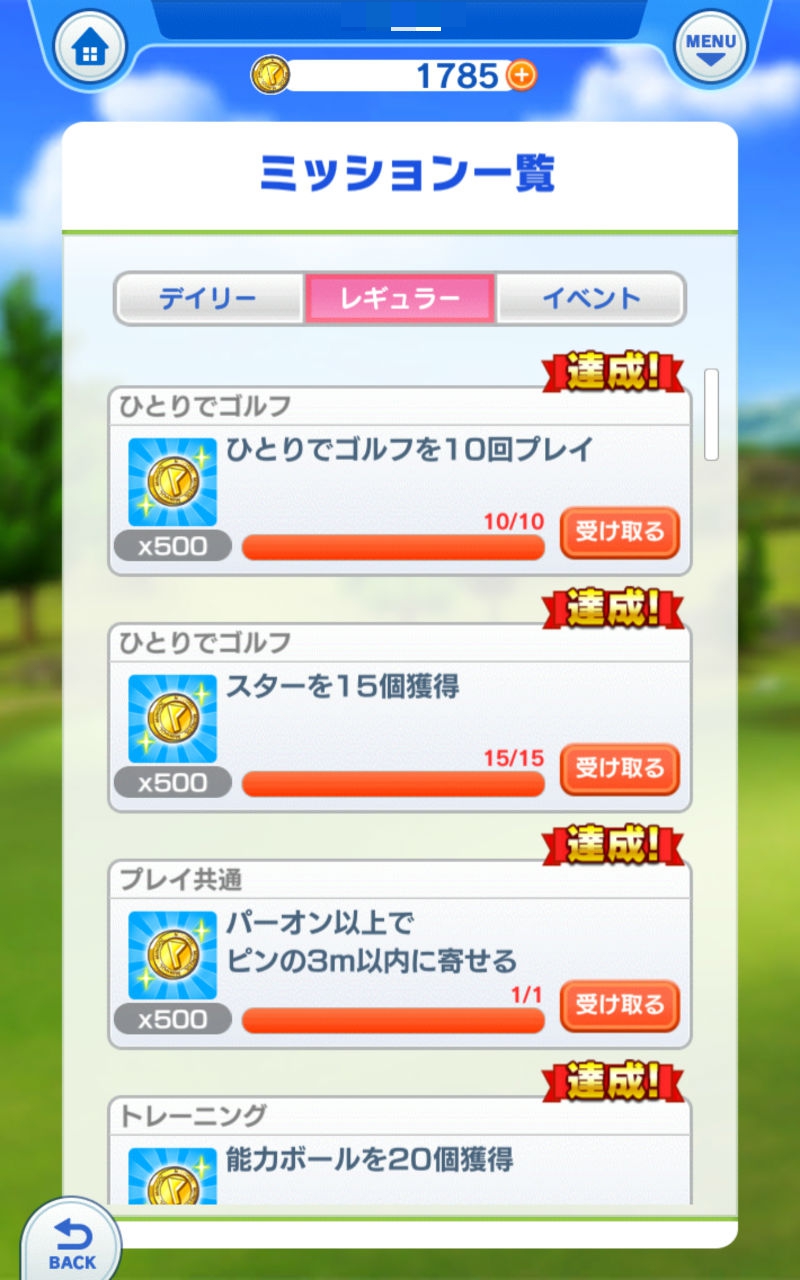The width and height of the screenshot is (800, 1280).
Task: Go to the home screen via house icon
Action: tap(89, 47)
